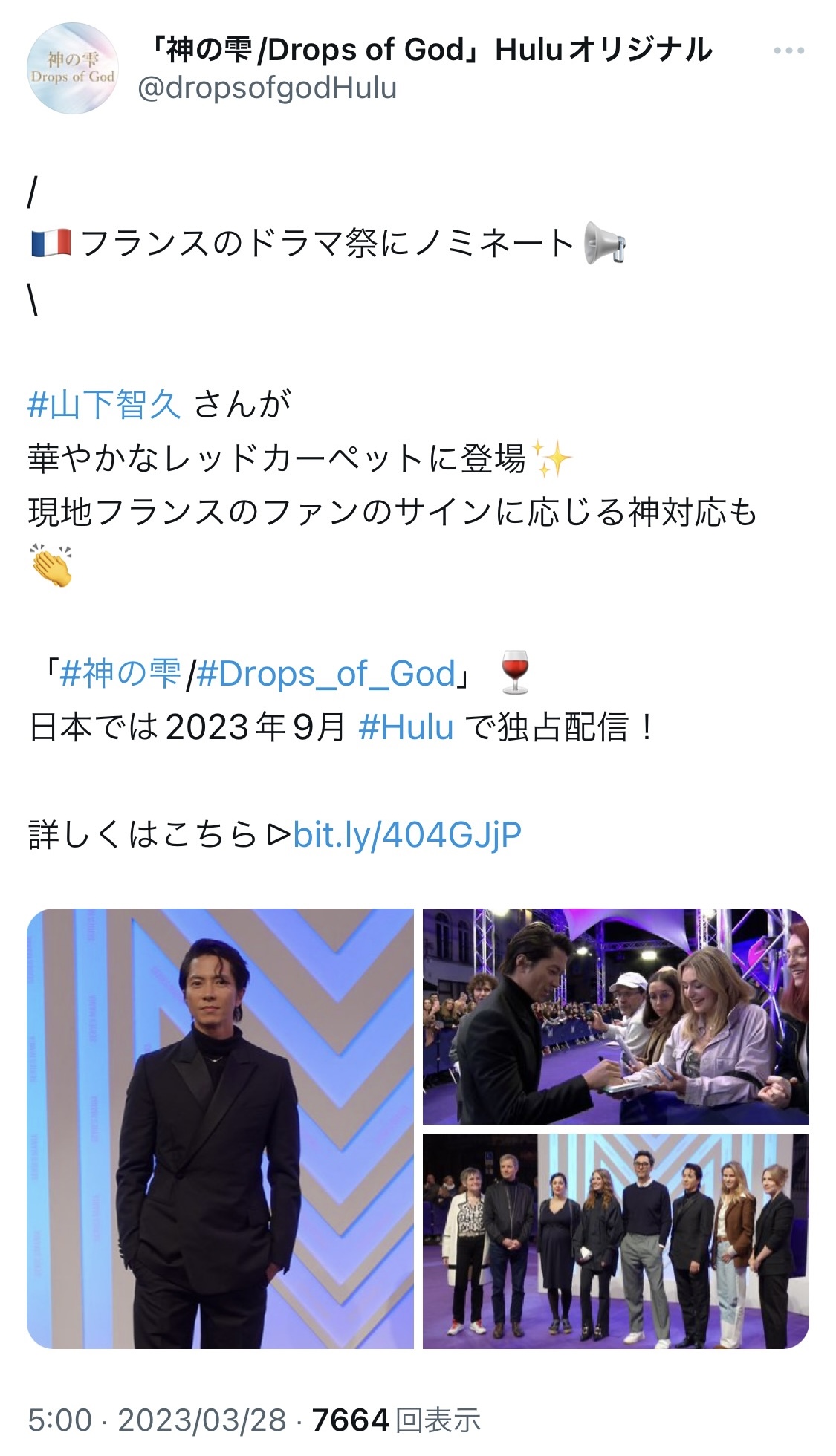Open the group photo on the purple carpet

click(x=615, y=1241)
